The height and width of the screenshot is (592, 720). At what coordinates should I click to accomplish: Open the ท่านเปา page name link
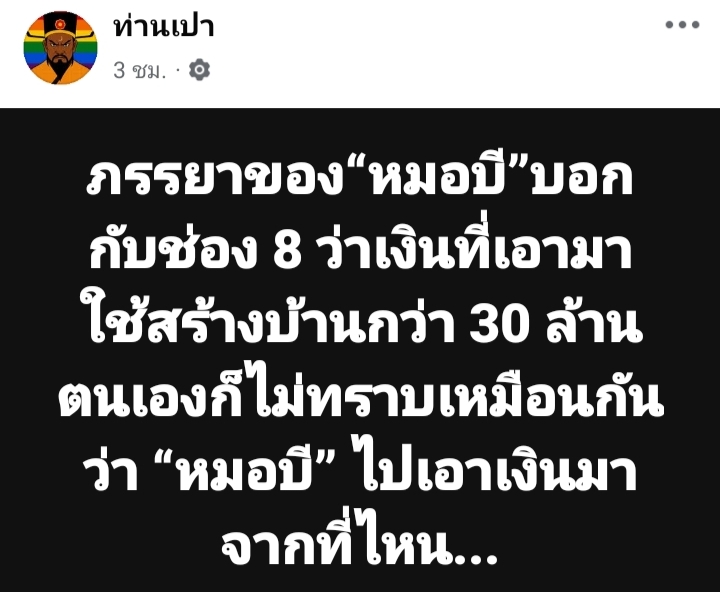pos(164,28)
